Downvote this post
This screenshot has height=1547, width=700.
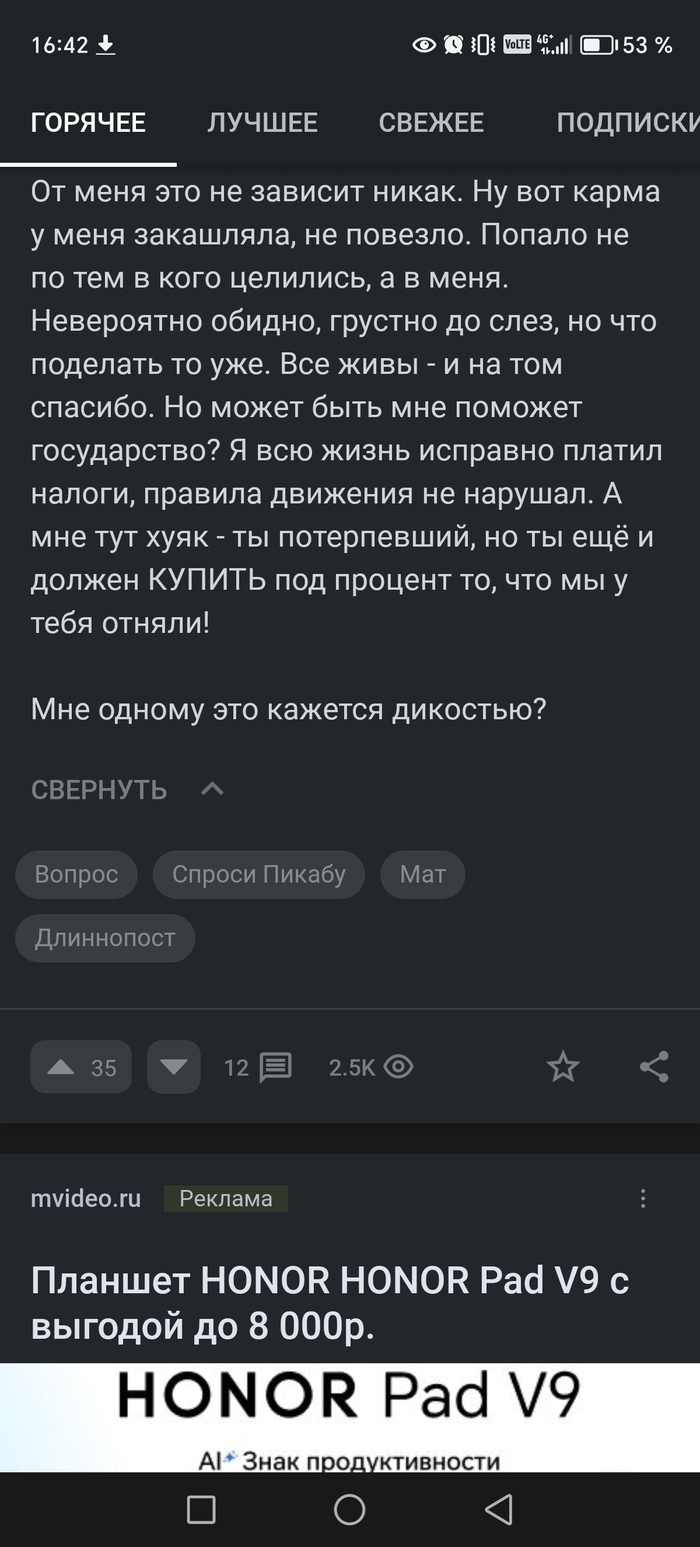174,1067
